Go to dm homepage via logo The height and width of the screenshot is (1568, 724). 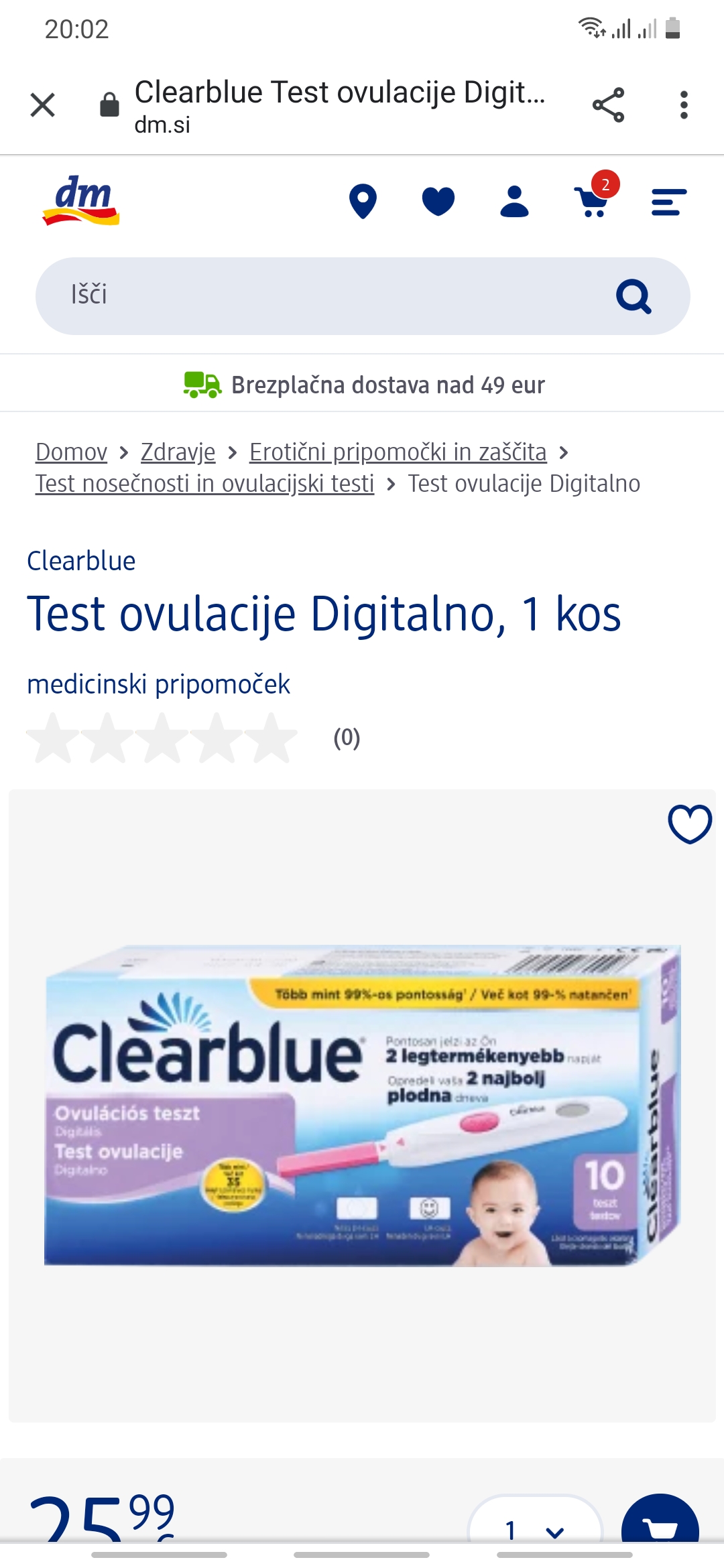(81, 200)
